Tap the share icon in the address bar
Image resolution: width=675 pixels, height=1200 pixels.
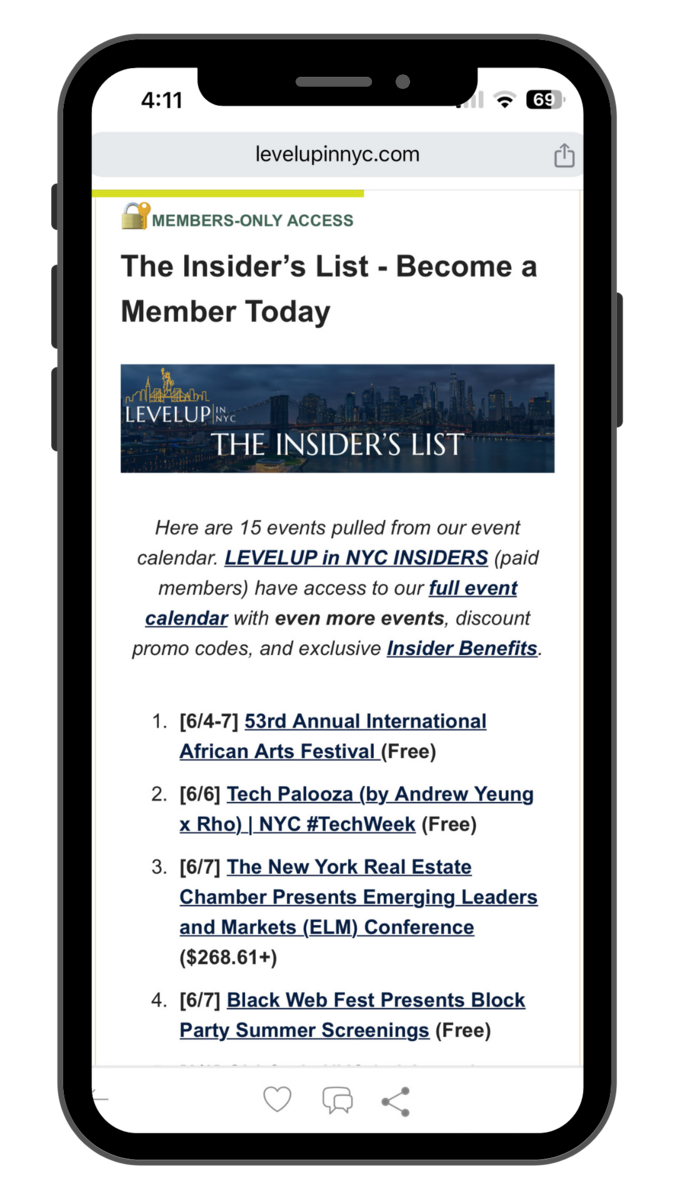(564, 155)
